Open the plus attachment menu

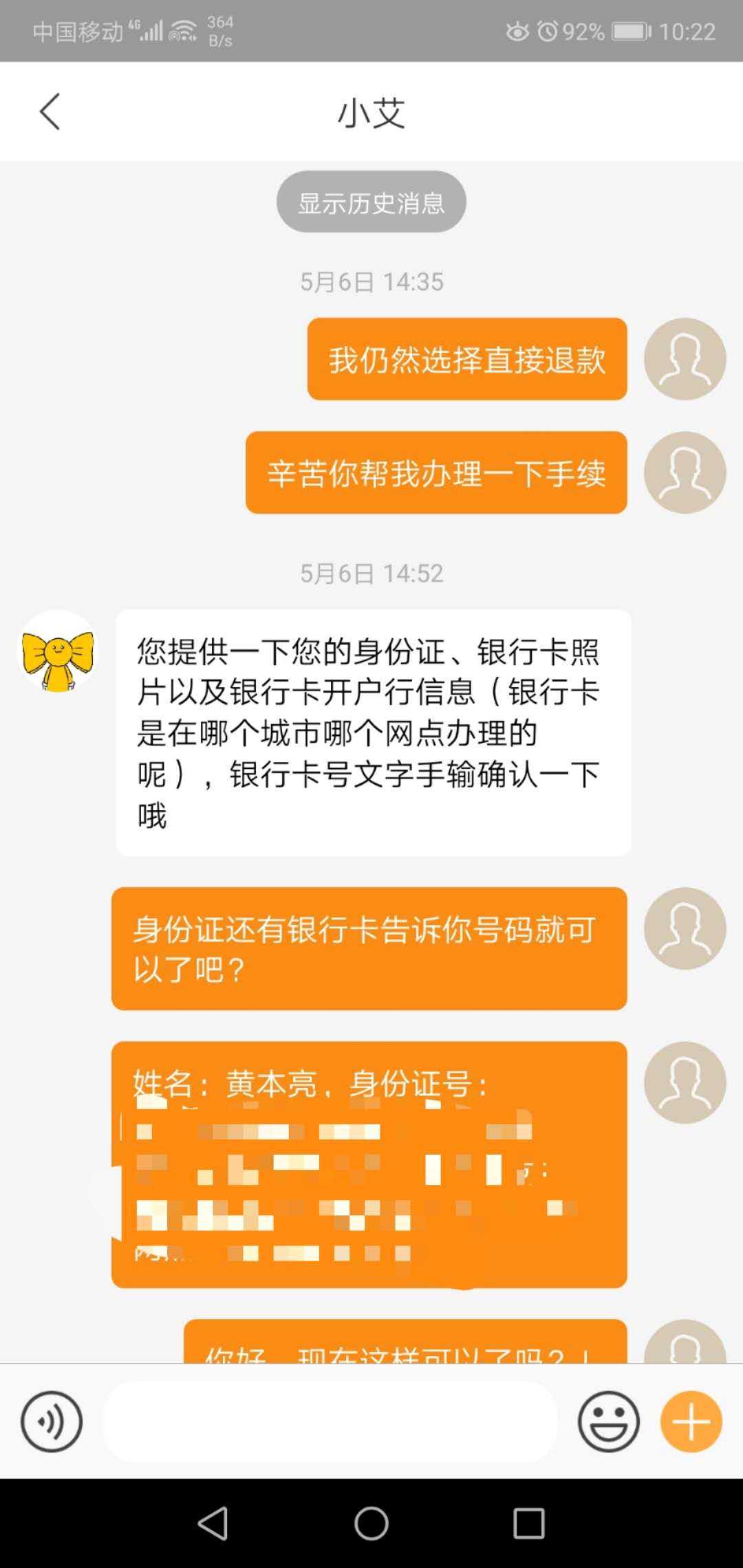pyautogui.click(x=691, y=1422)
